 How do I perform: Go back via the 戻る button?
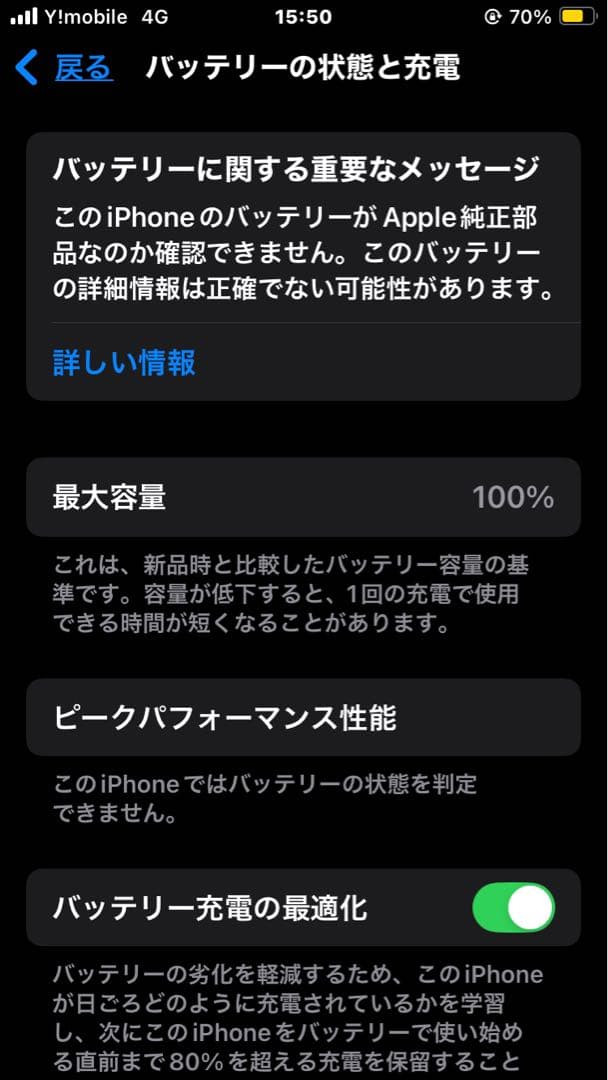[66, 68]
